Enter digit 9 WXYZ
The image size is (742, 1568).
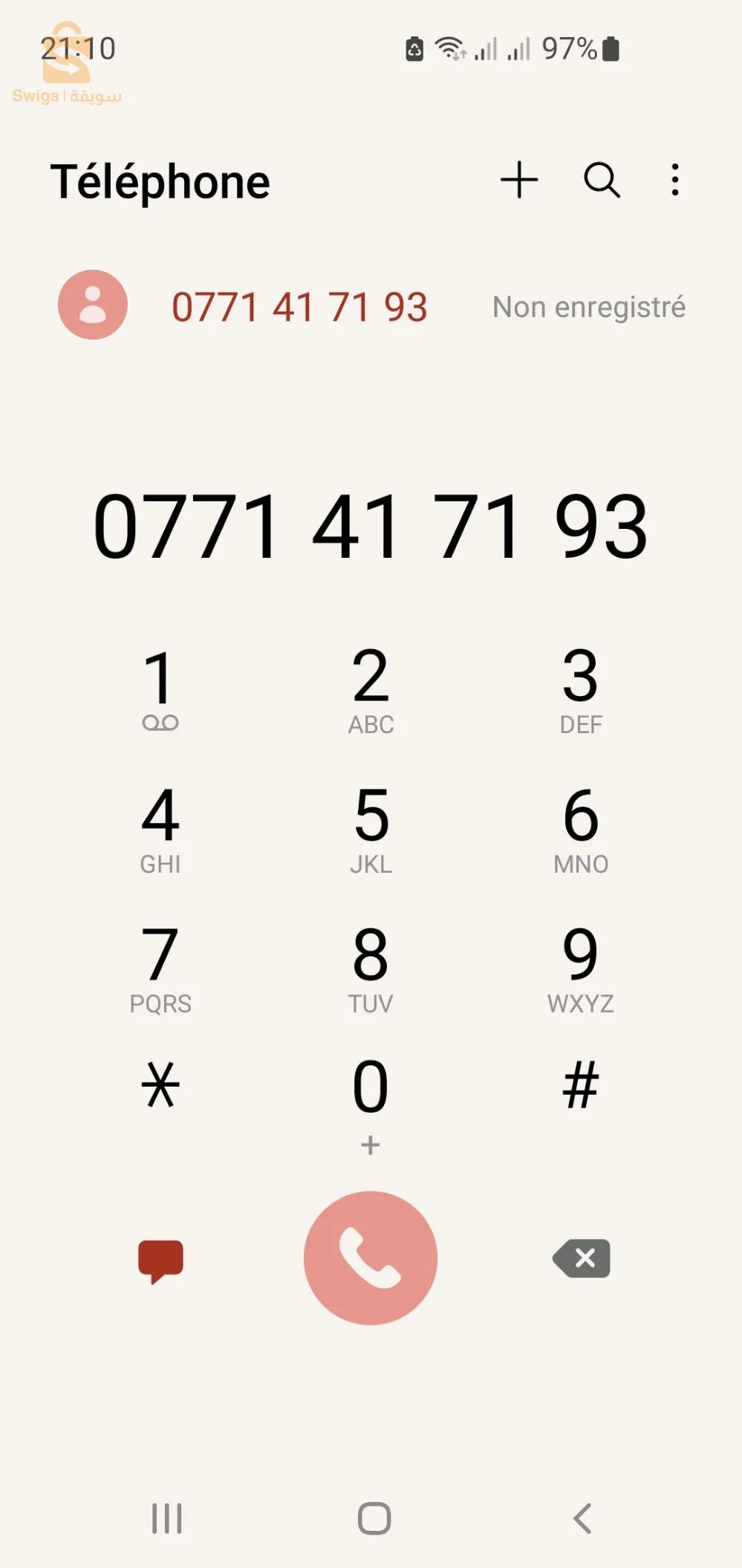point(580,967)
